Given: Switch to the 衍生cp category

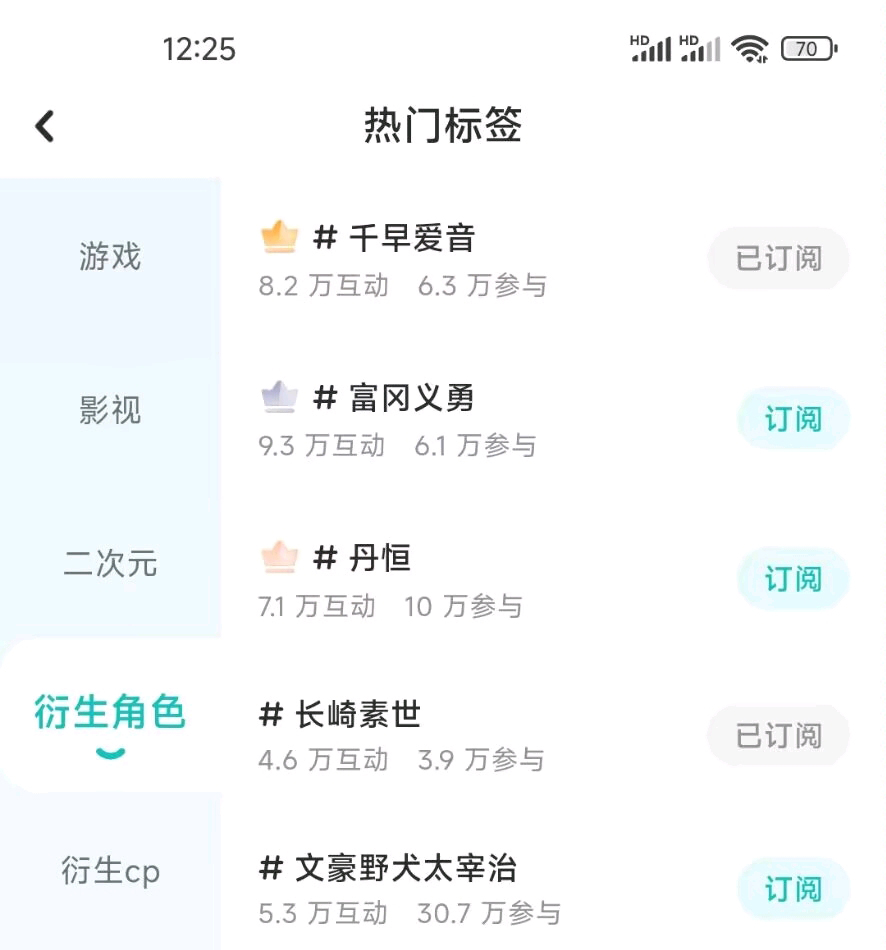Looking at the screenshot, I should (110, 871).
